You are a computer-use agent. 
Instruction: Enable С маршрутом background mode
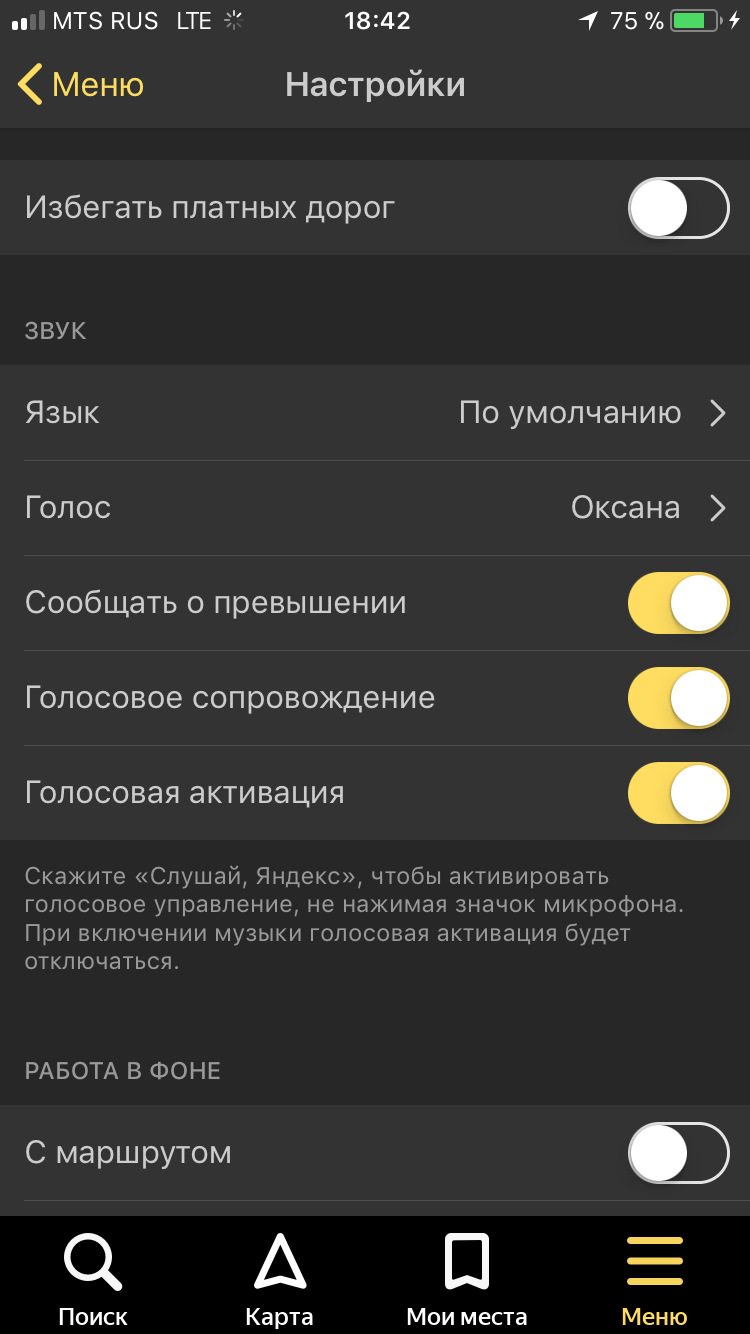pos(678,1153)
